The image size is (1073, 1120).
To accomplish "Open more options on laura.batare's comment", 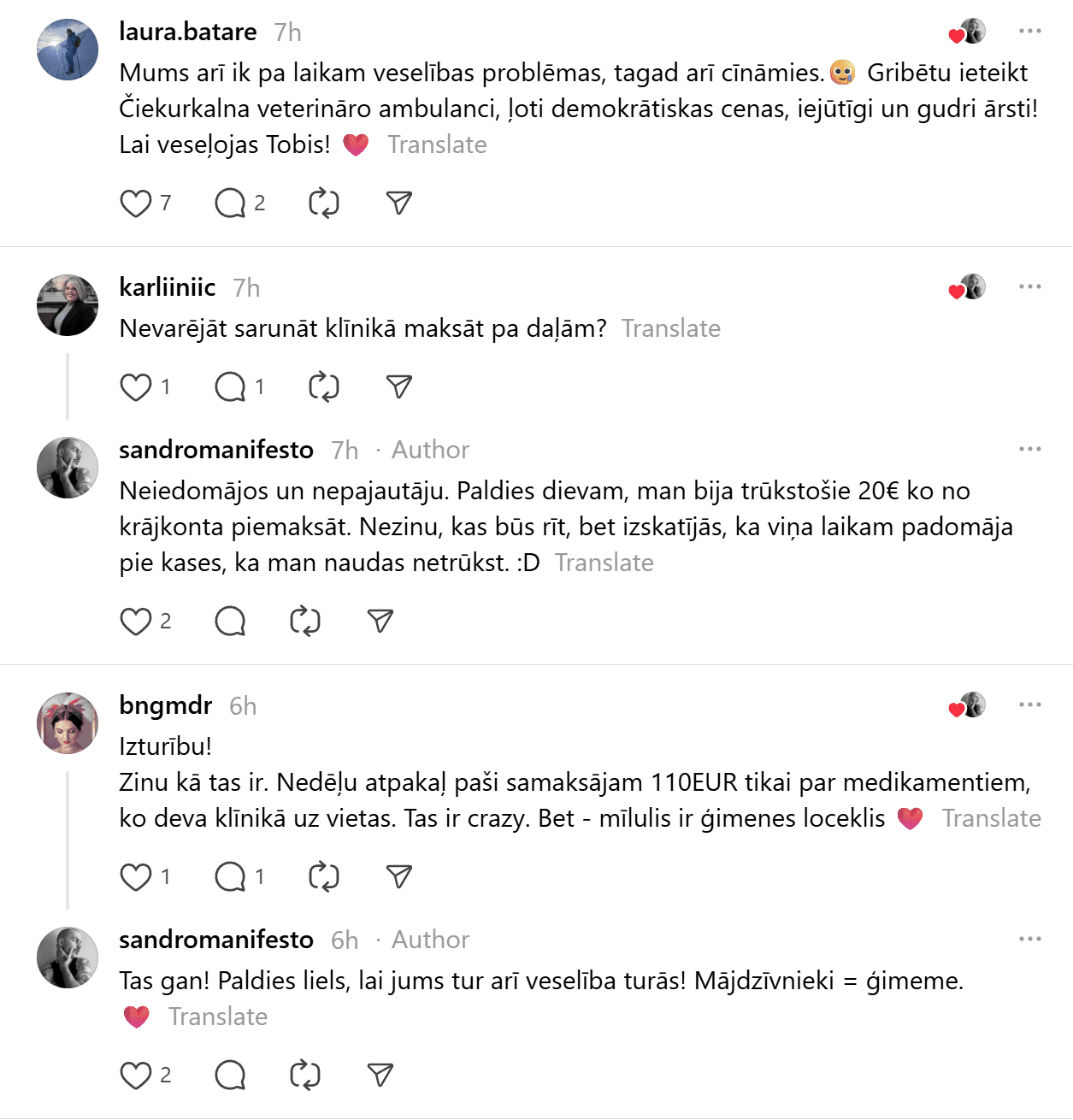I will 1029,32.
